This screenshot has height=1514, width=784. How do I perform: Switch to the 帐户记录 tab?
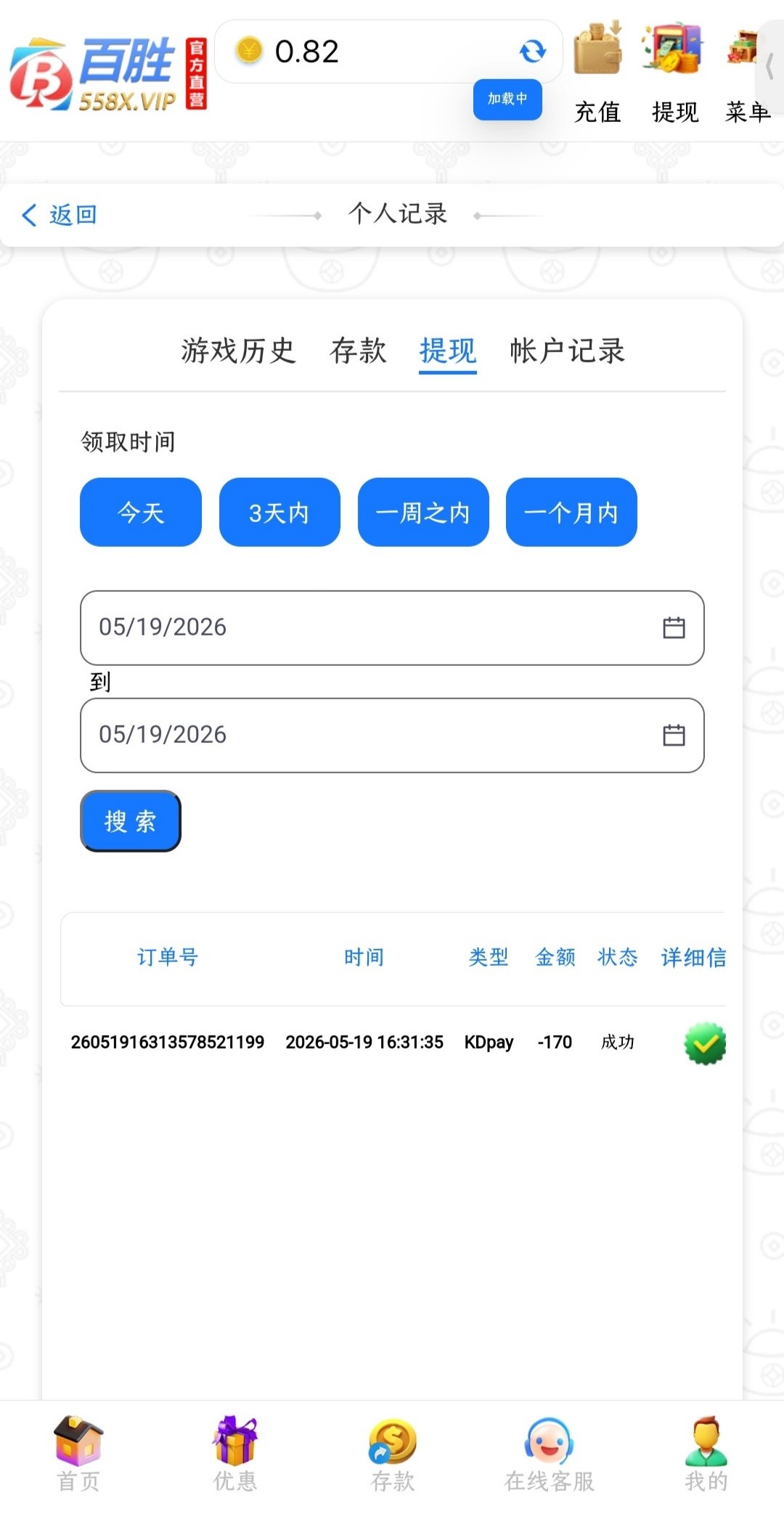pyautogui.click(x=567, y=351)
